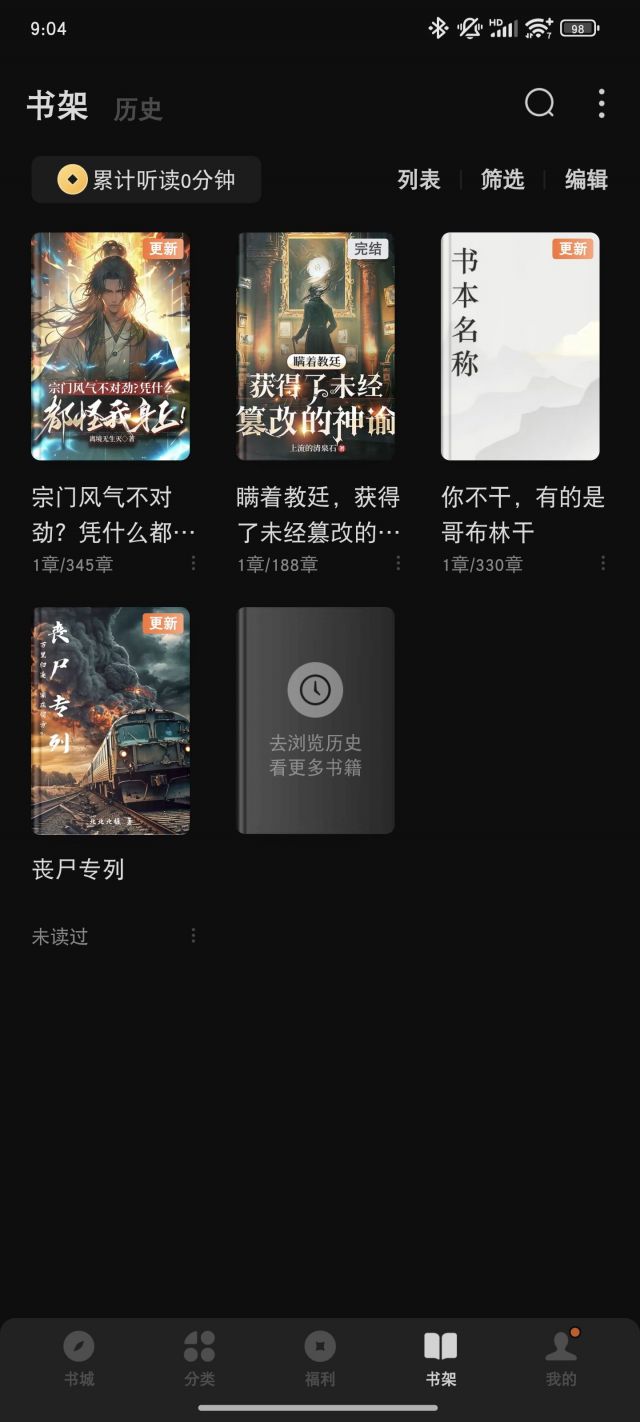The image size is (640, 1422).
Task: Go to the 我的 profile tab
Action: [561, 1358]
